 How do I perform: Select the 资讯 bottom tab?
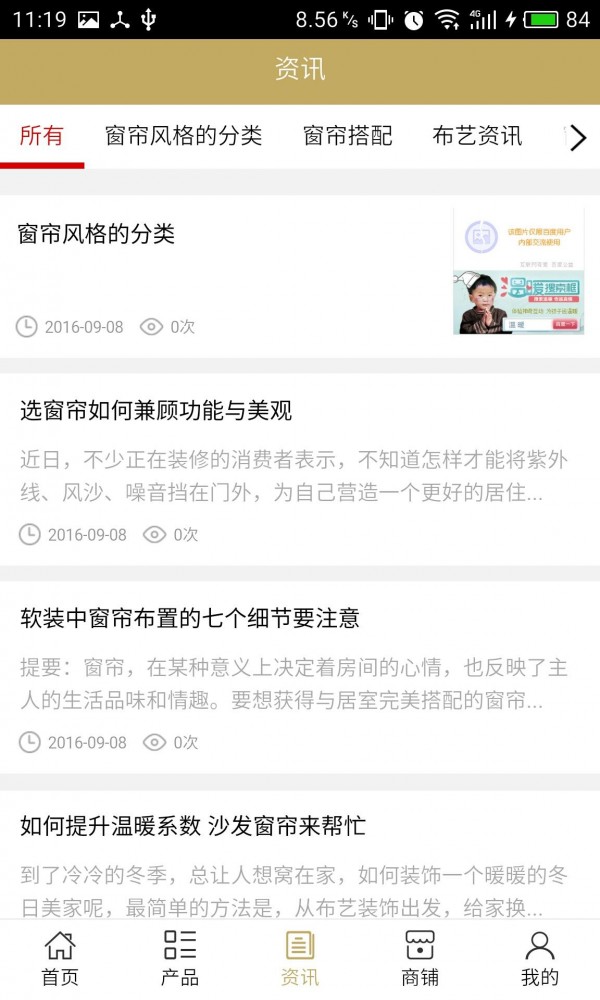tap(300, 958)
